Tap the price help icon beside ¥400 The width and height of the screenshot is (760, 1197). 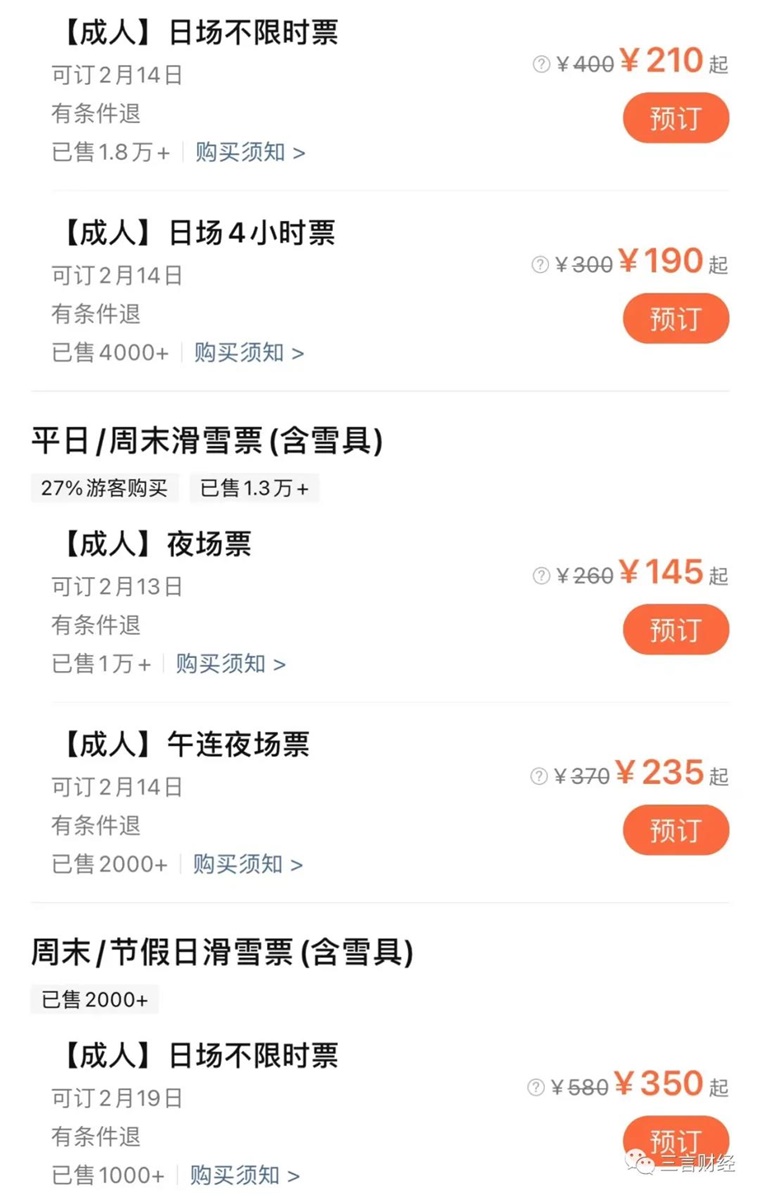coord(541,65)
